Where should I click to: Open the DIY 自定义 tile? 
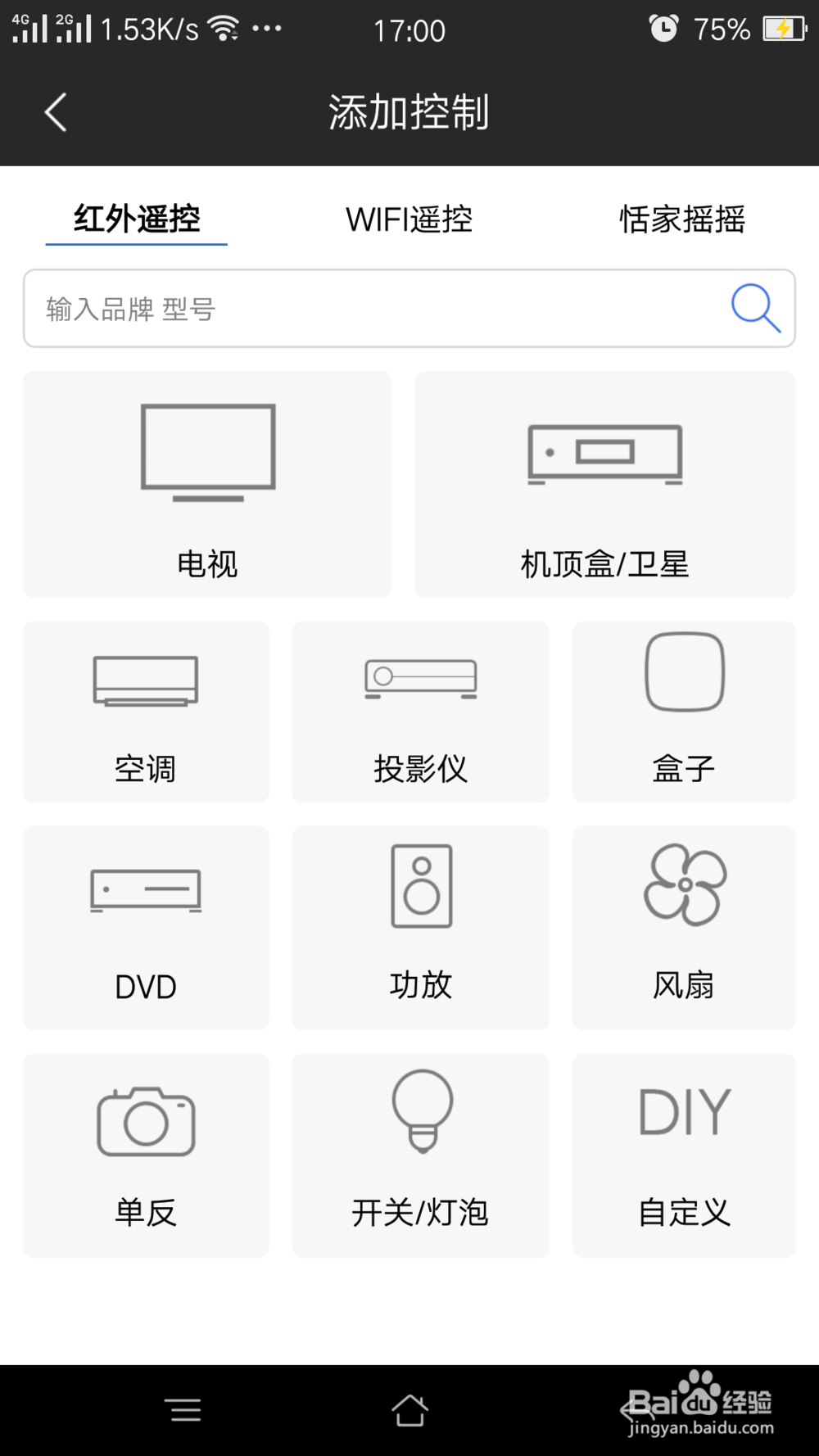pos(685,1155)
